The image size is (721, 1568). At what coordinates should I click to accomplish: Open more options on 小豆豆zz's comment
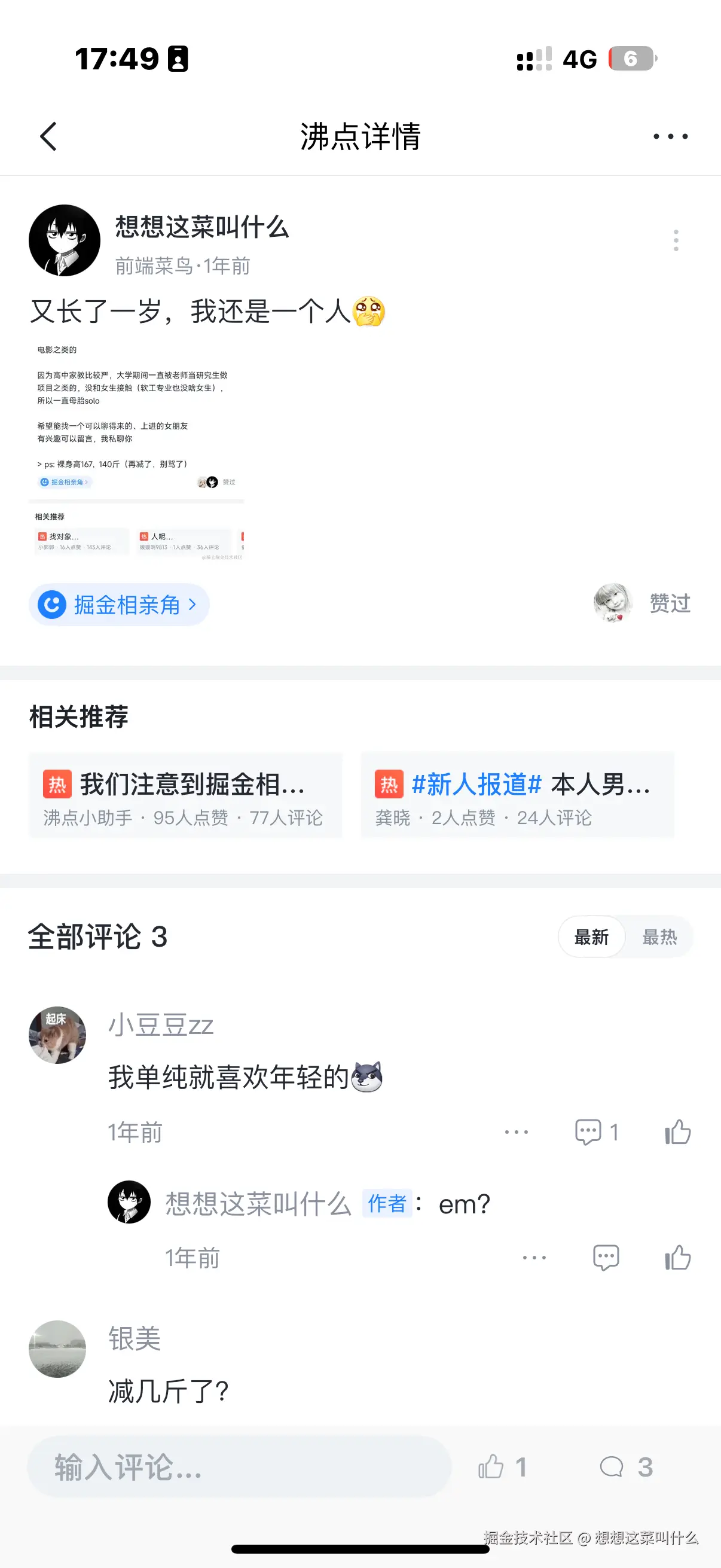pos(516,1131)
